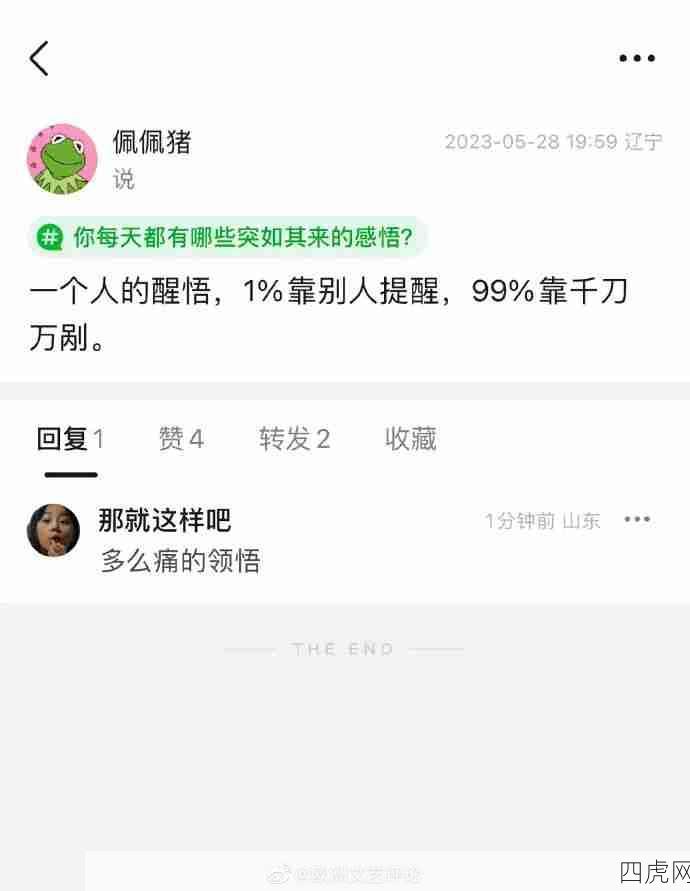View the profile of commenter 那就这样吧
Viewport: 690px width, 891px height.
(x=53, y=531)
